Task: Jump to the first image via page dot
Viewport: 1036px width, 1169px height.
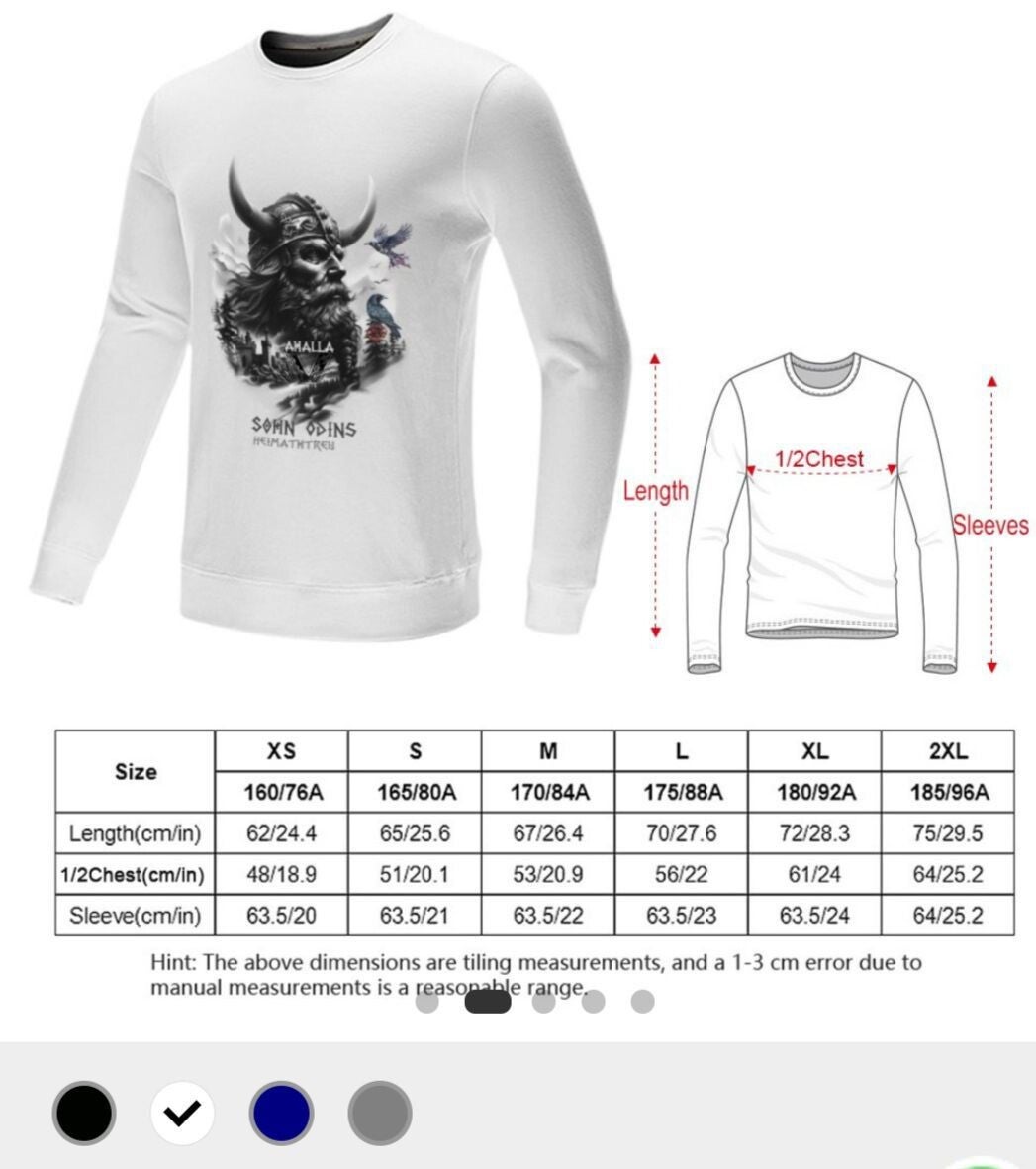Action: (427, 1002)
